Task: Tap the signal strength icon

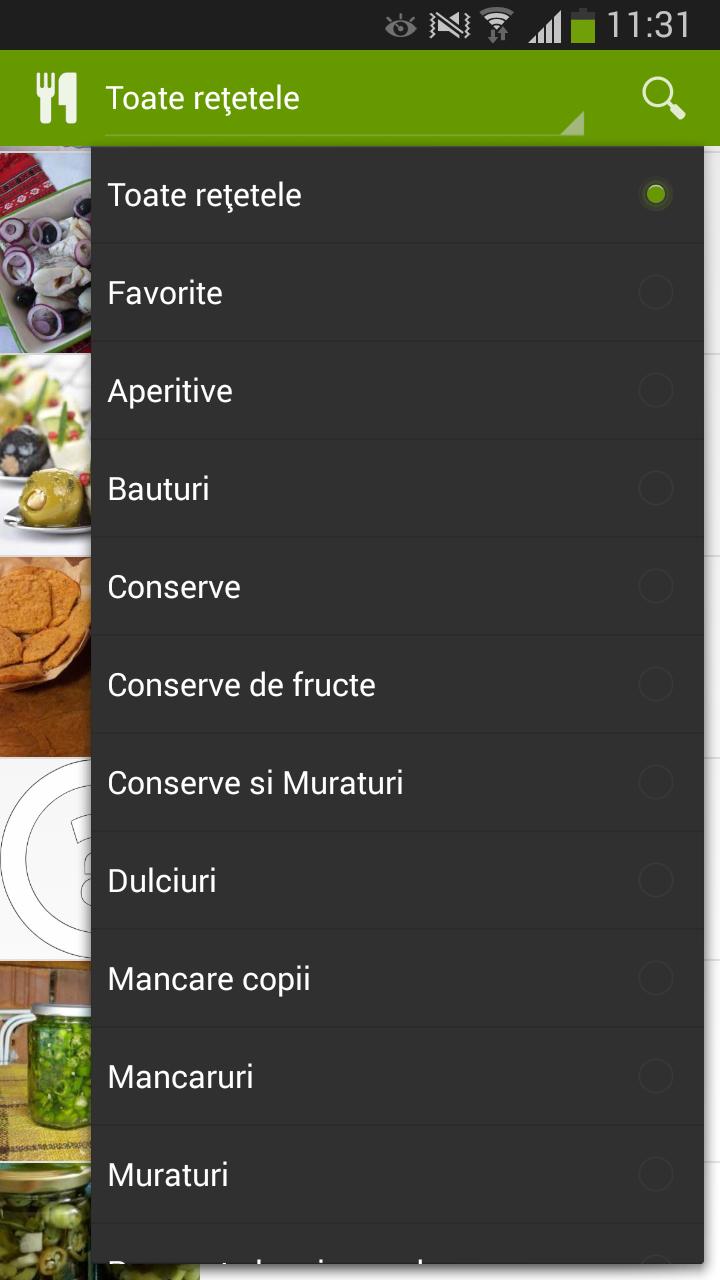Action: coord(545,26)
